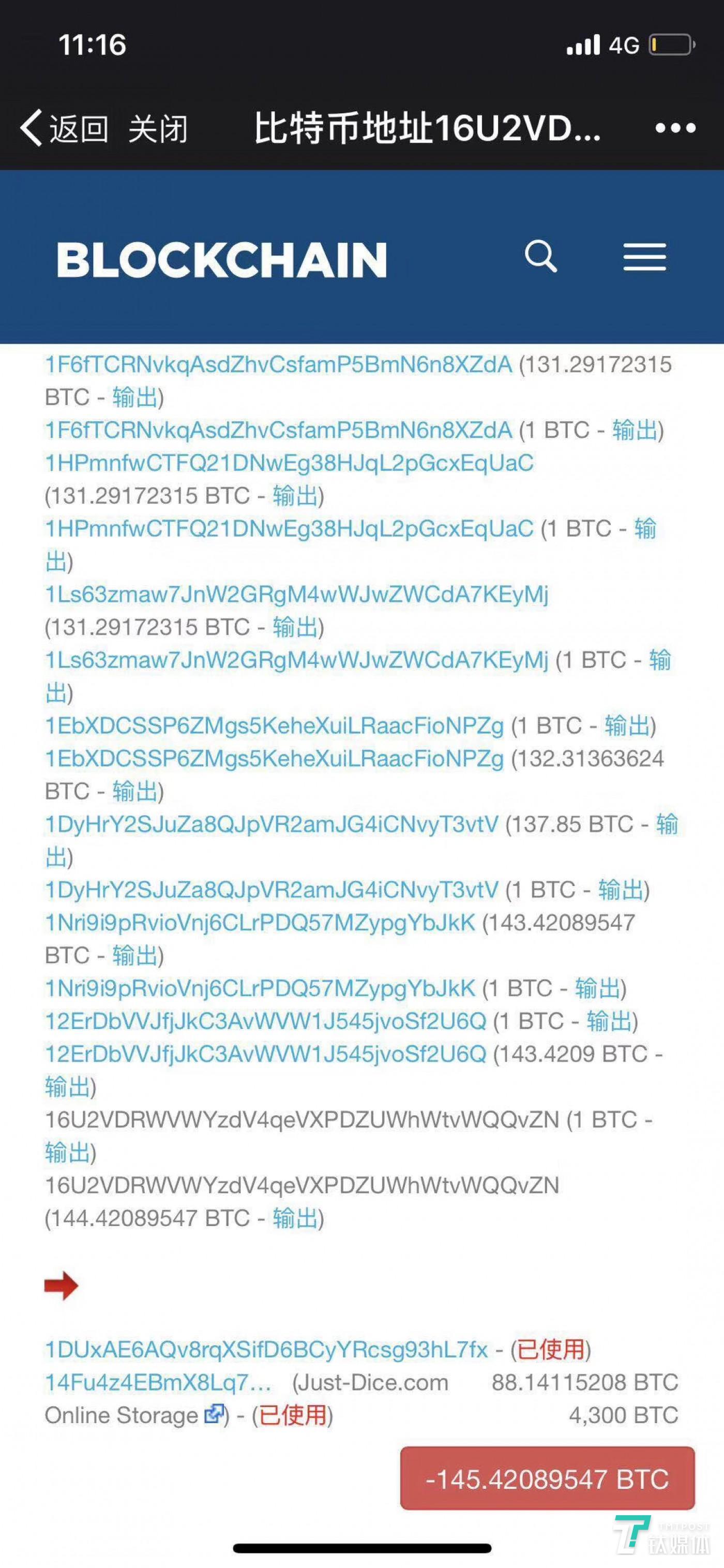Open the Just-Dice.com external link icon
Screen dimensions: 724x1568
pyautogui.click(x=214, y=1414)
